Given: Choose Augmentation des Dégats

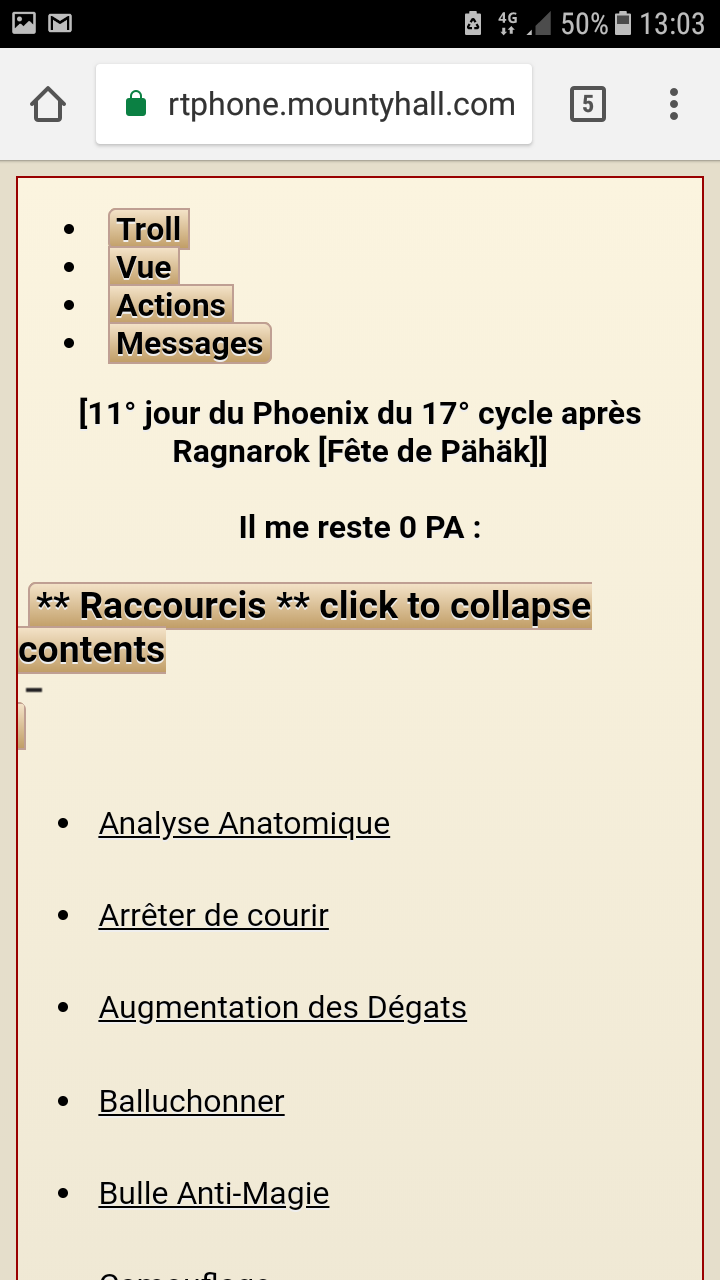Looking at the screenshot, I should click(282, 1007).
